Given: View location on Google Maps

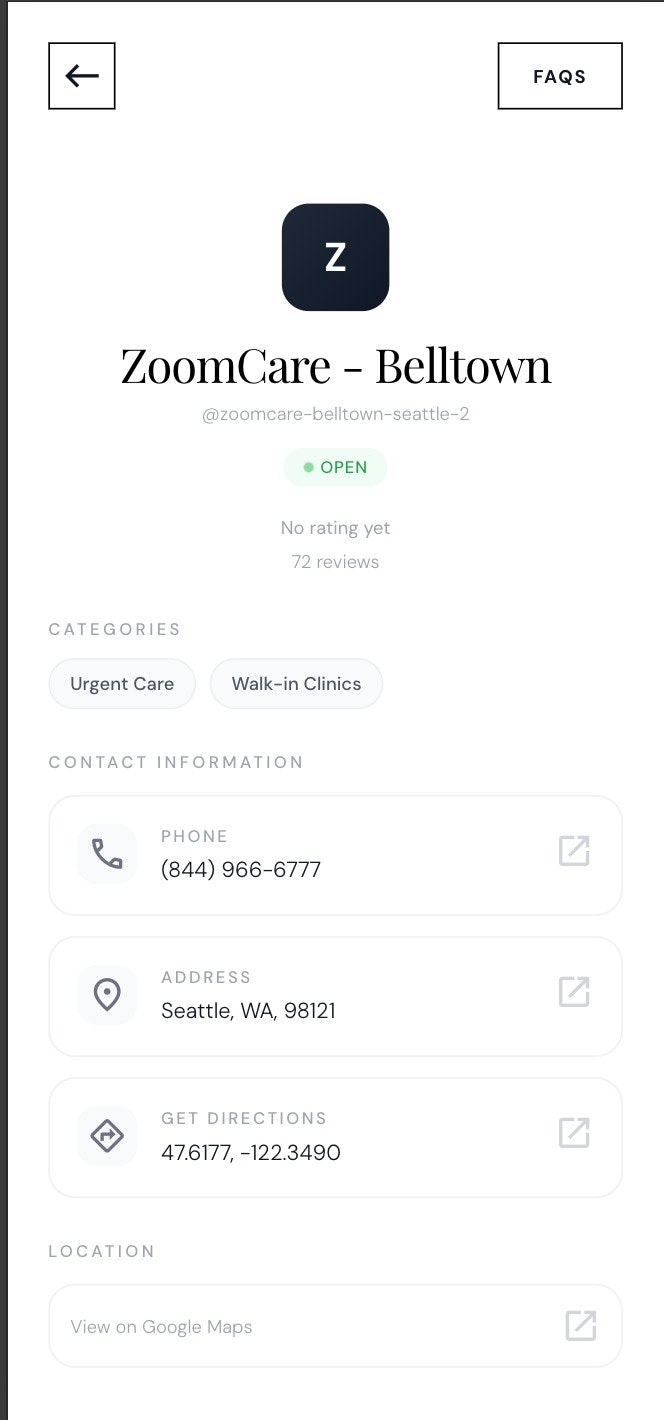Looking at the screenshot, I should tap(335, 1326).
